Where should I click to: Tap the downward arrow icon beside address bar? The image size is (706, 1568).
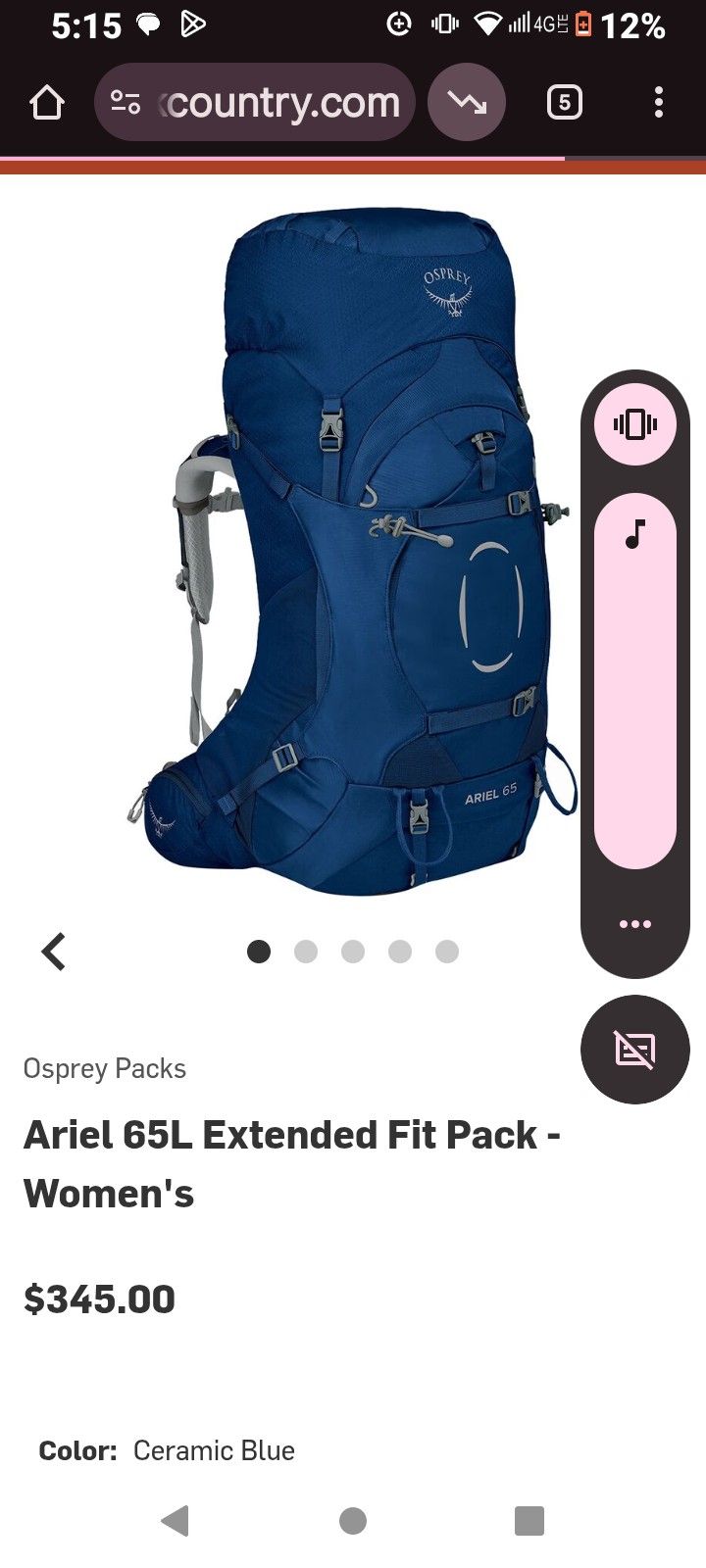(x=466, y=101)
